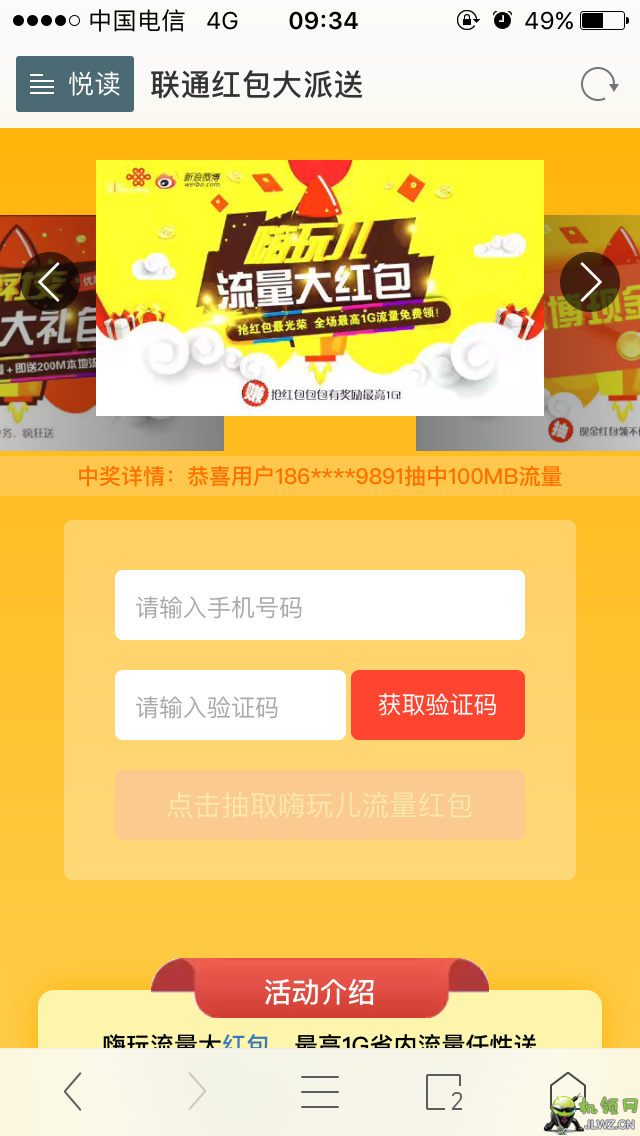Open the 流量大红包 center banner
Screen dimensions: 640x1136
320,288
